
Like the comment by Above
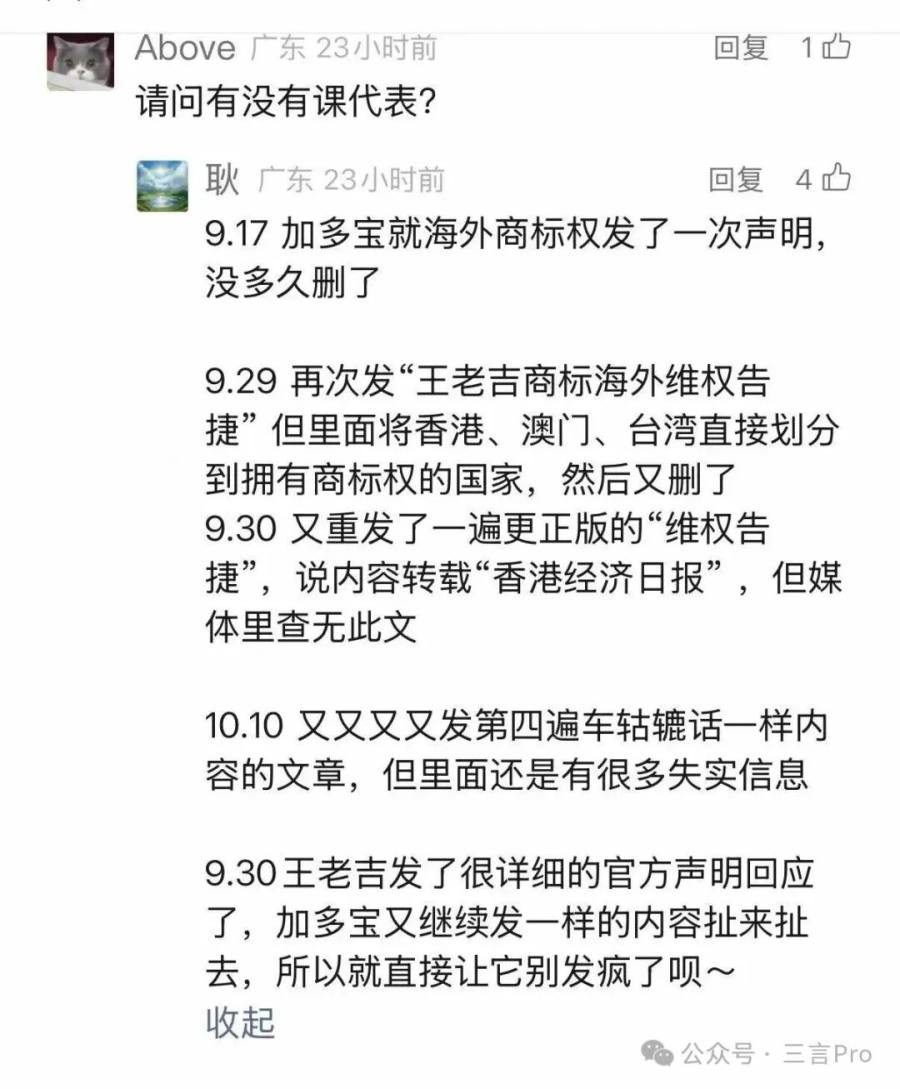(x=836, y=46)
